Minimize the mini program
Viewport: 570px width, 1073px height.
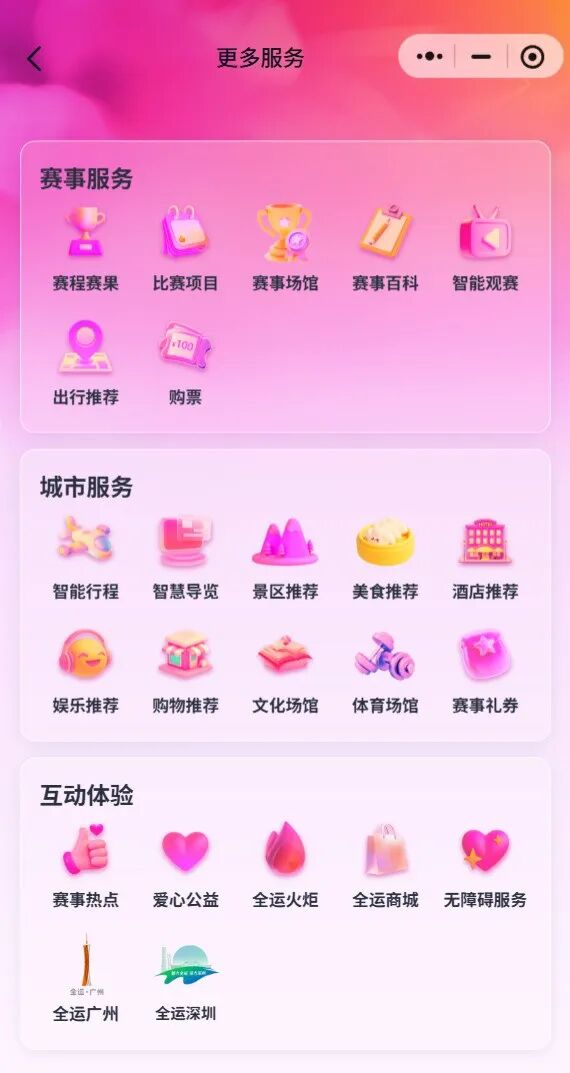(x=482, y=57)
